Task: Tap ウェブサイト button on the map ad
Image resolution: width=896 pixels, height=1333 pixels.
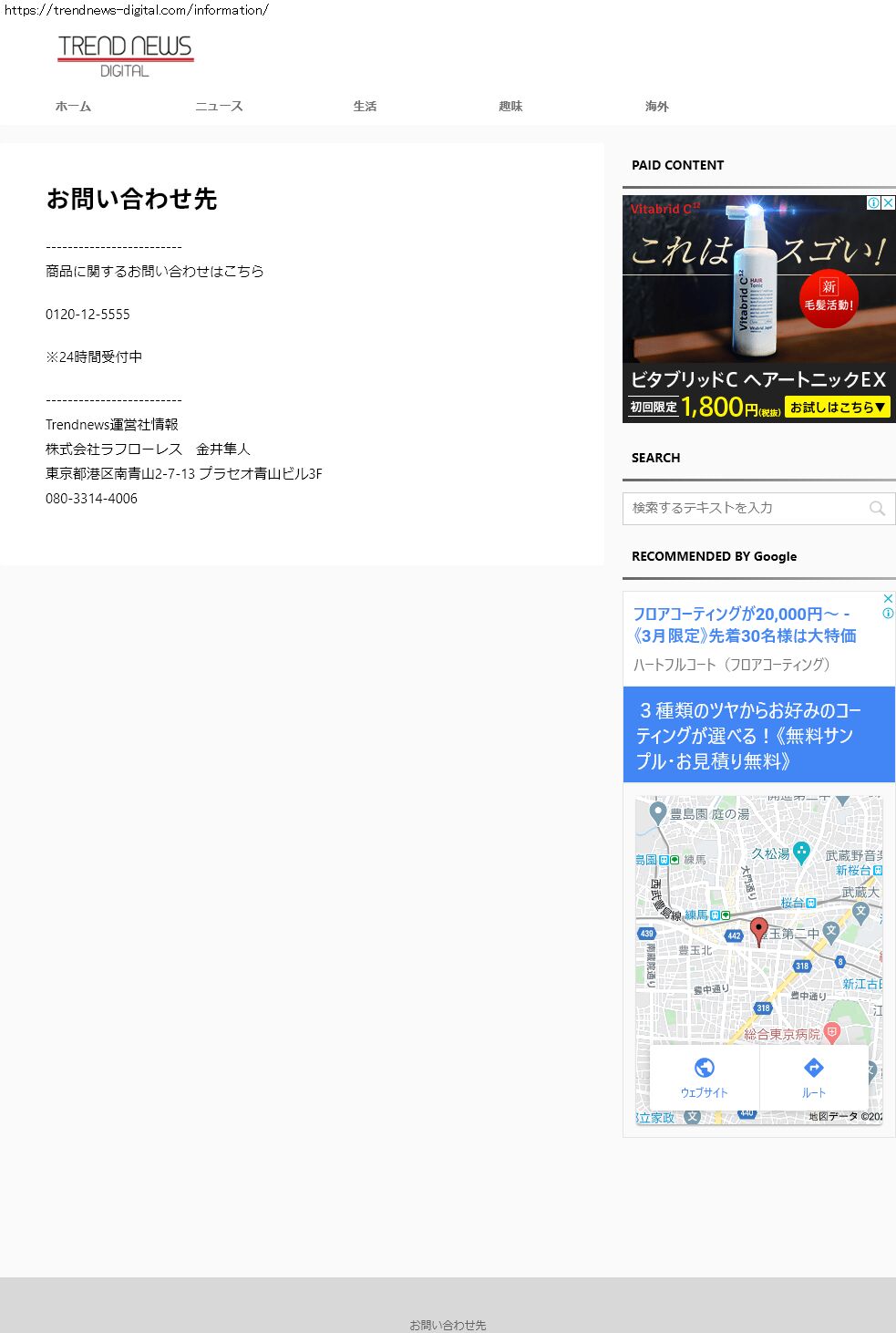Action: (x=704, y=1077)
